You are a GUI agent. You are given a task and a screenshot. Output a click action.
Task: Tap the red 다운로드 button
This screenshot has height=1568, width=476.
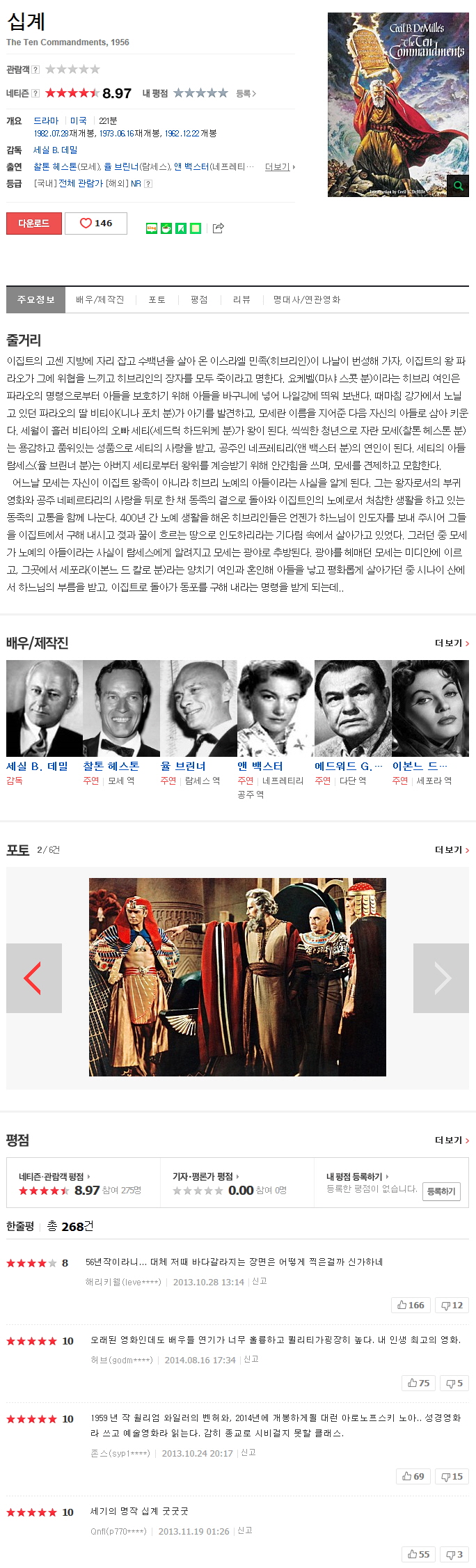click(34, 224)
